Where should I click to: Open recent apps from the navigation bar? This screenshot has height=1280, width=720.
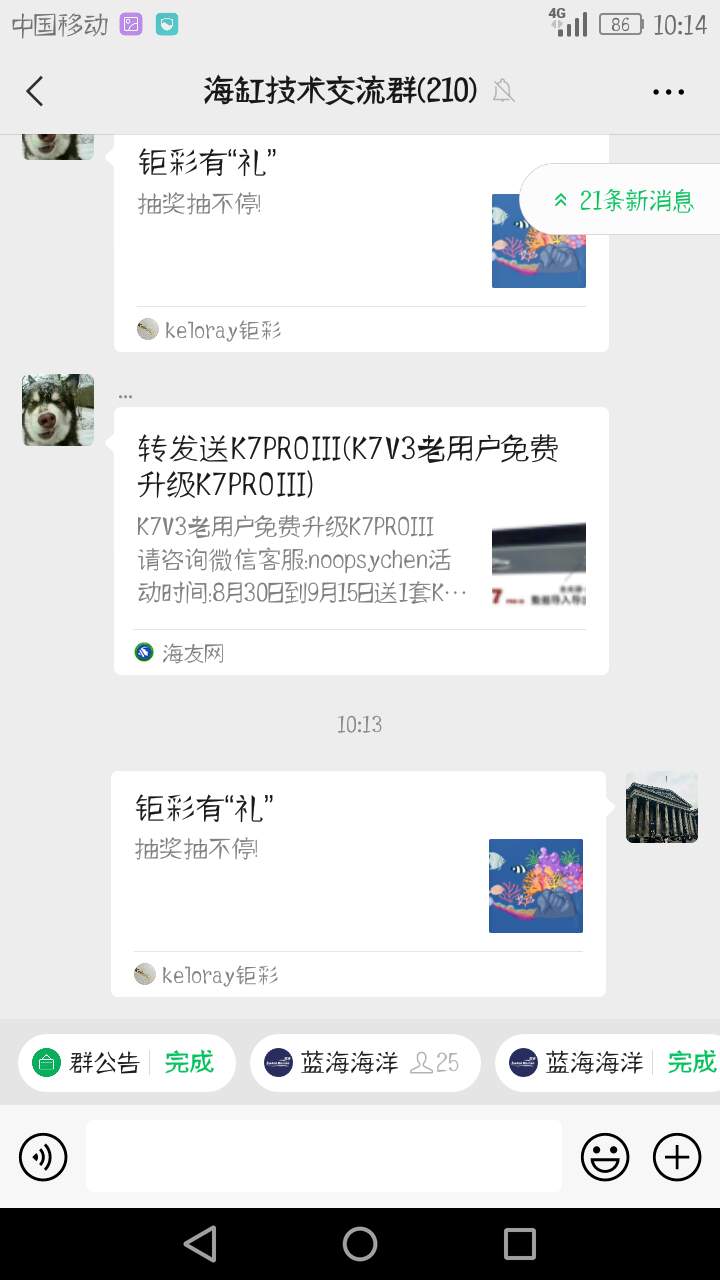coord(520,1244)
